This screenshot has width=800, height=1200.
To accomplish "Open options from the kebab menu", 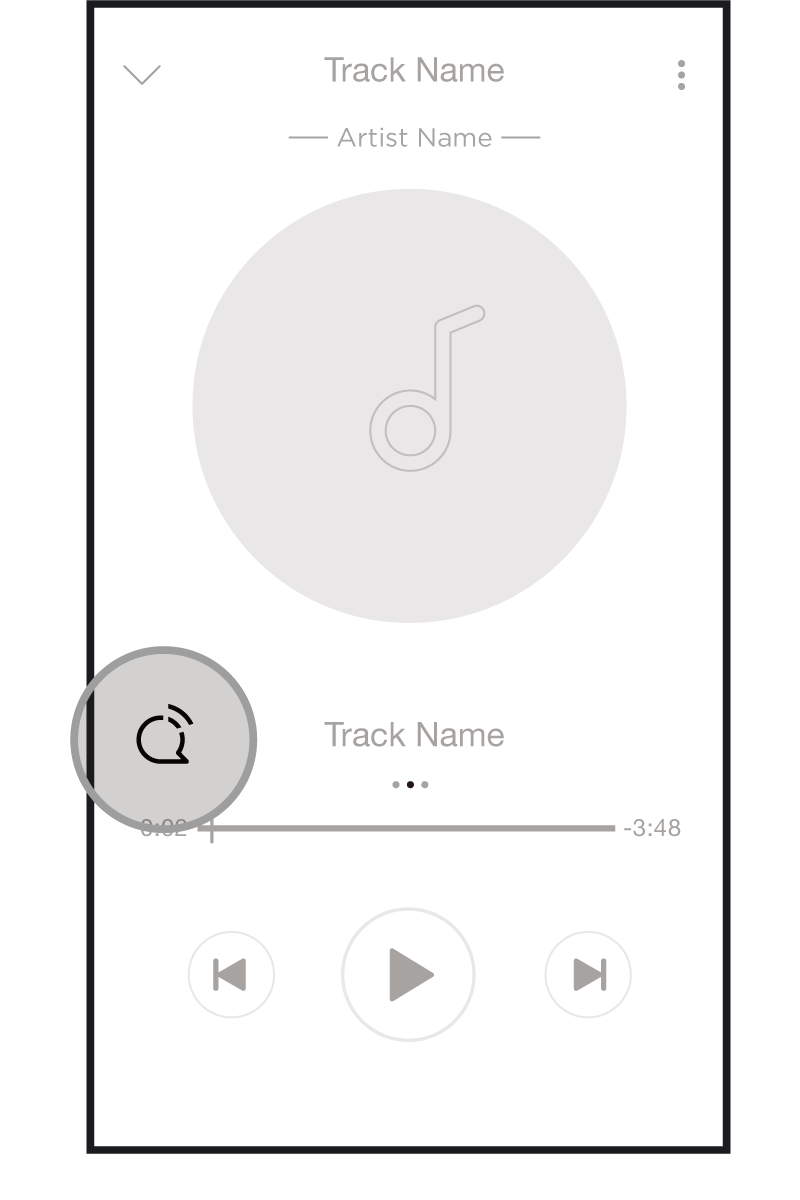I will click(x=681, y=73).
